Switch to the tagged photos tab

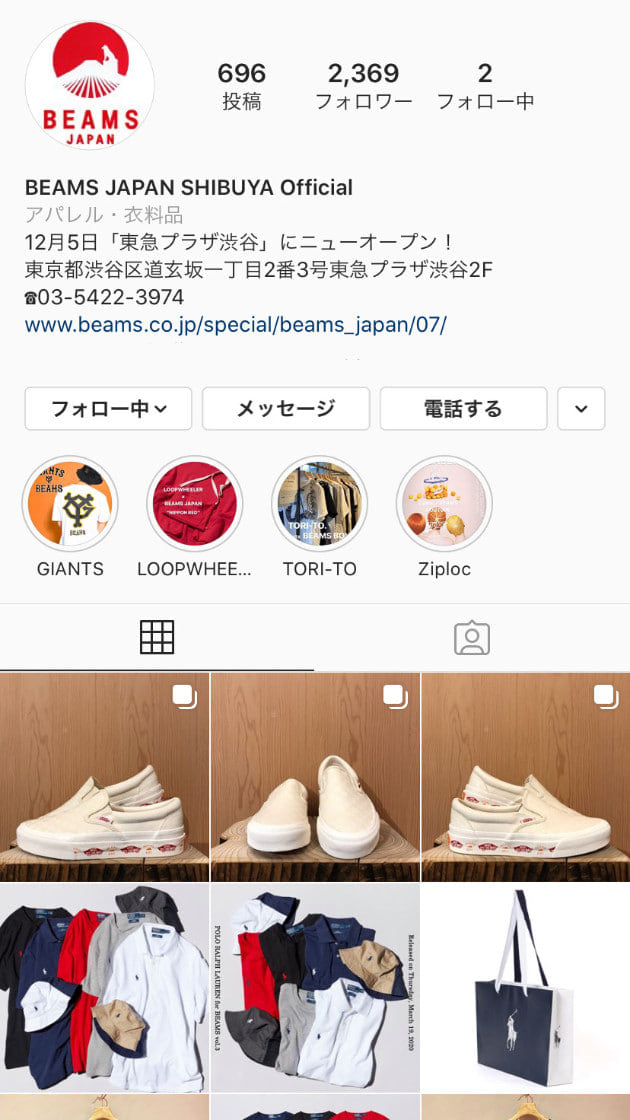(472, 637)
